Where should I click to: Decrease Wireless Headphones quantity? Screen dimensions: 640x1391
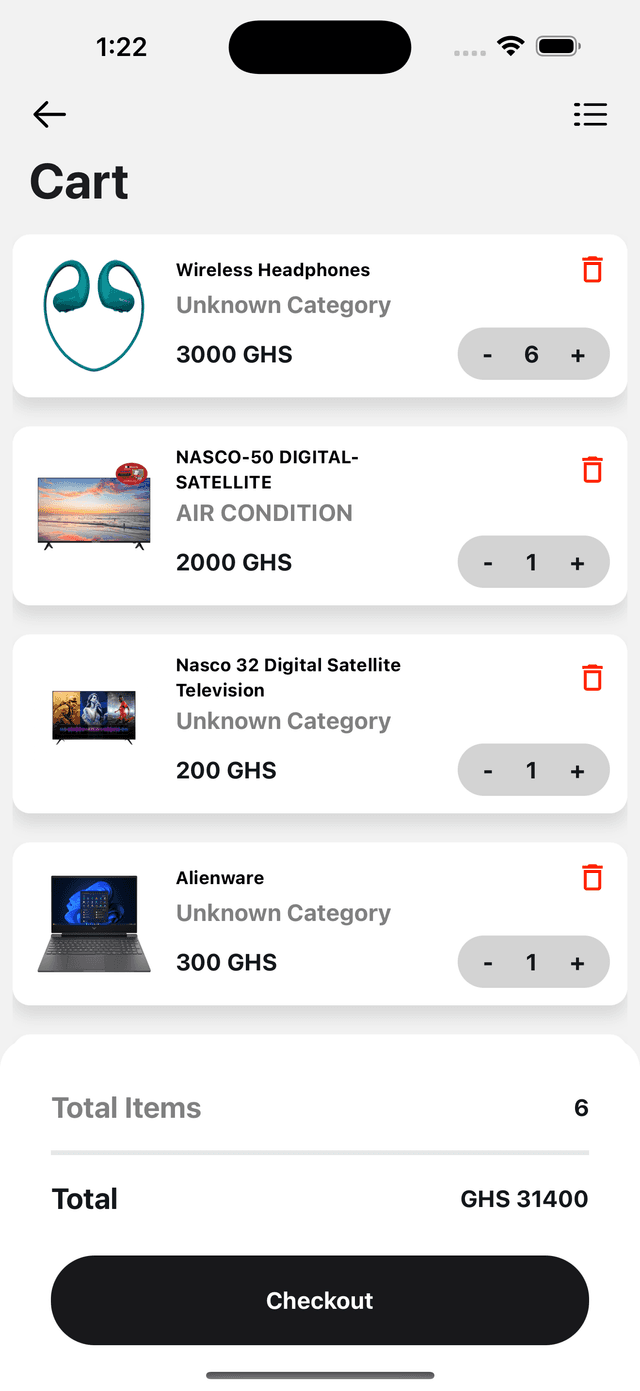coord(488,355)
